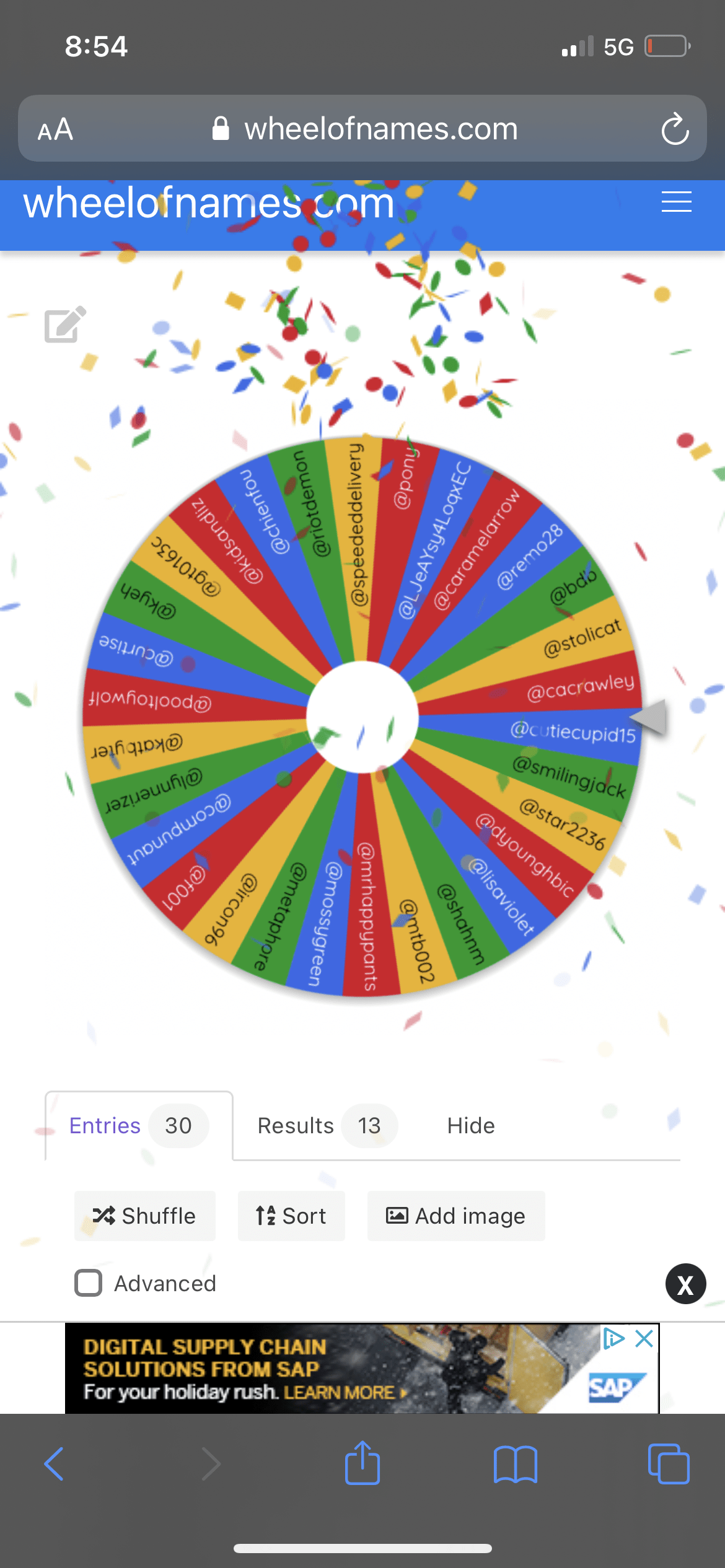
Task: Open the Safari share sheet
Action: tap(362, 1463)
